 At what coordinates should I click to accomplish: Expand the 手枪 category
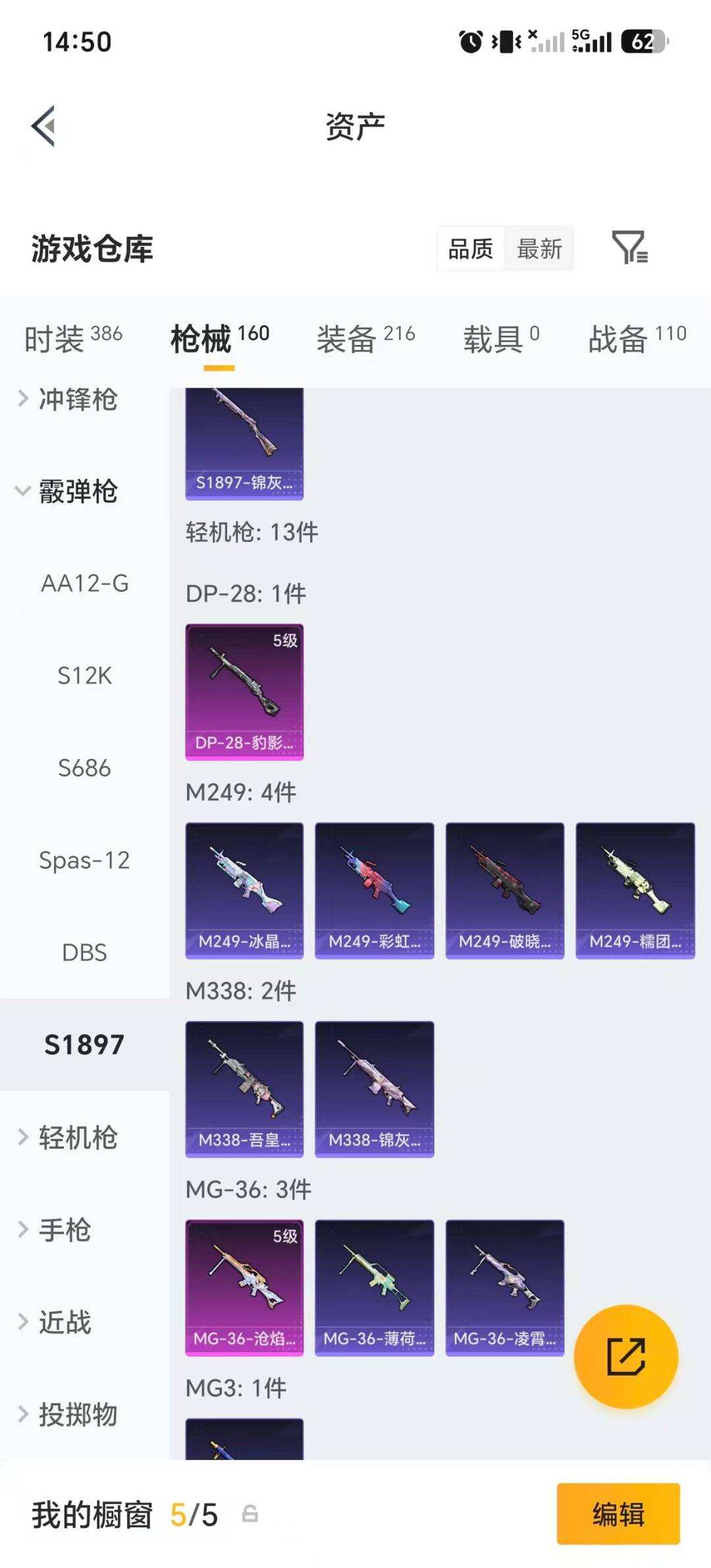[55, 1230]
